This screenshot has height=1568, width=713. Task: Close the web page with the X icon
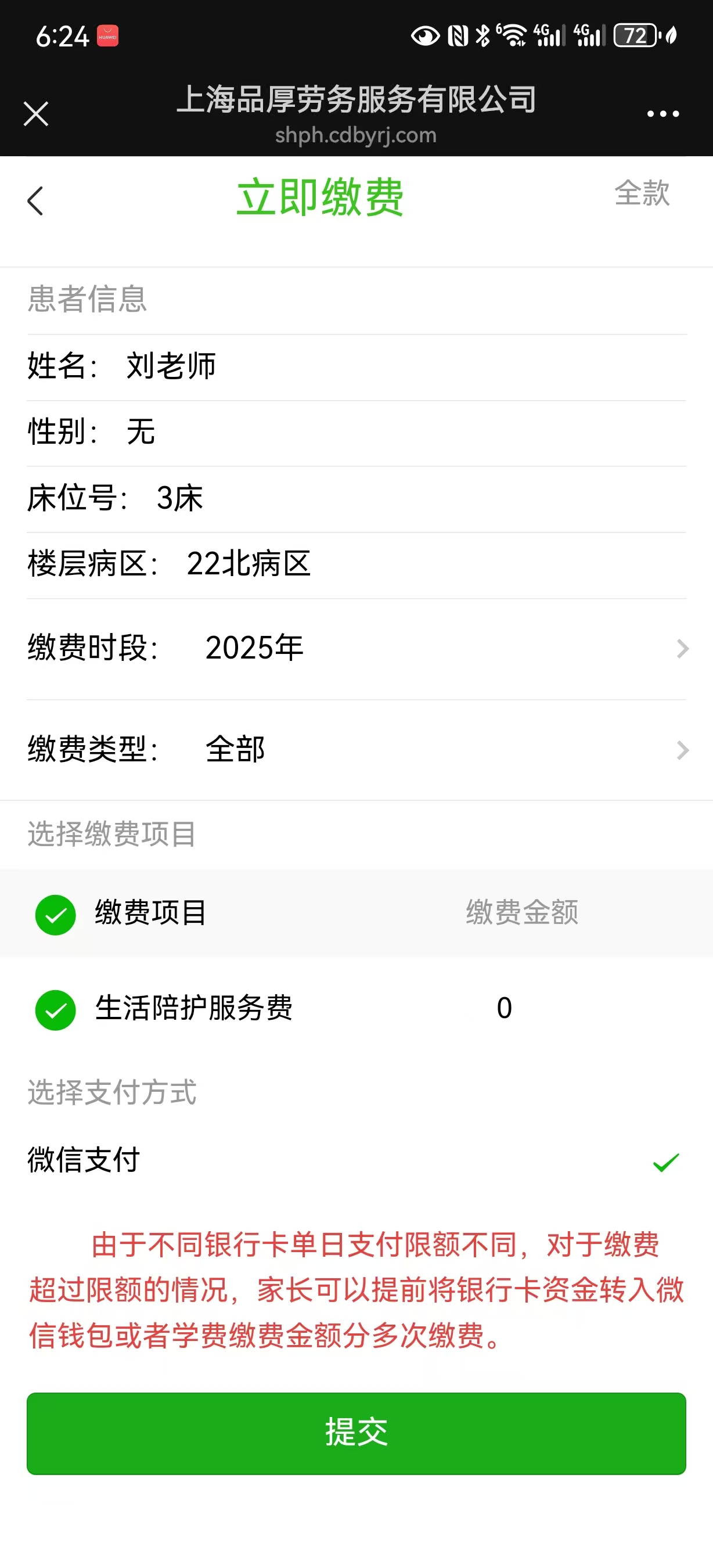tap(36, 114)
